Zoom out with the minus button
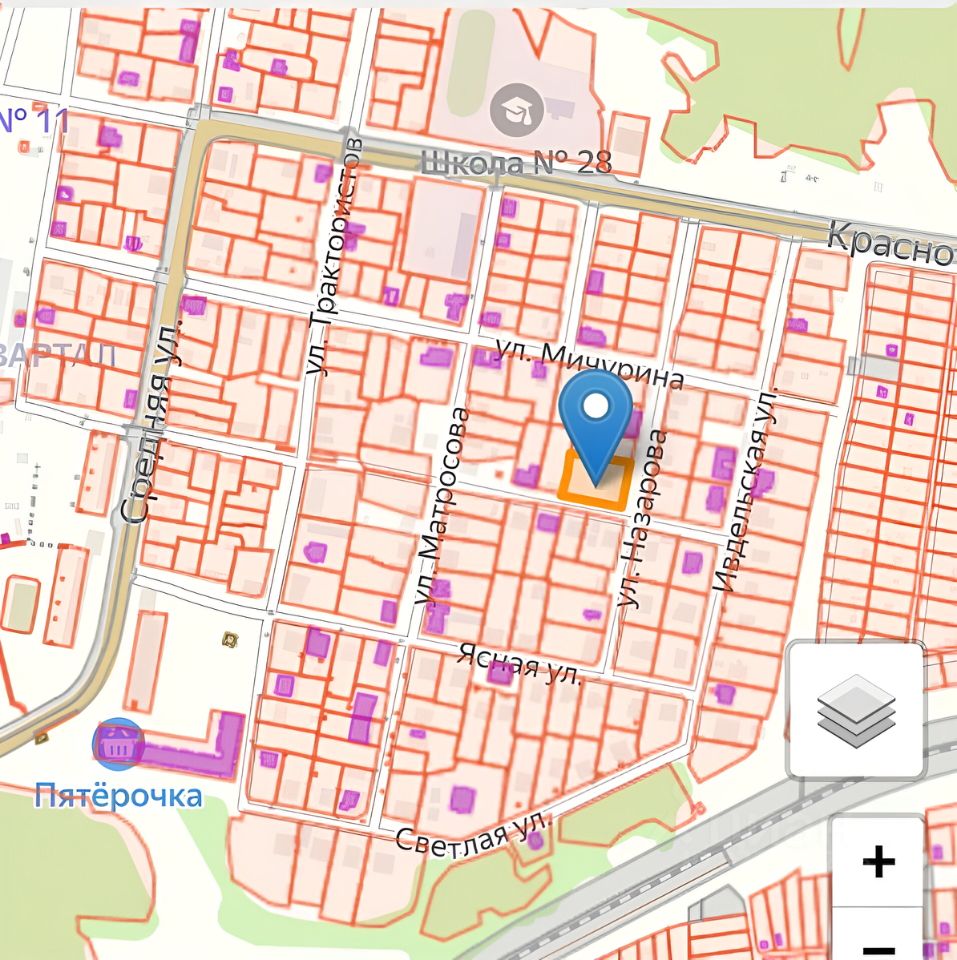Image resolution: width=957 pixels, height=960 pixels. [878, 945]
